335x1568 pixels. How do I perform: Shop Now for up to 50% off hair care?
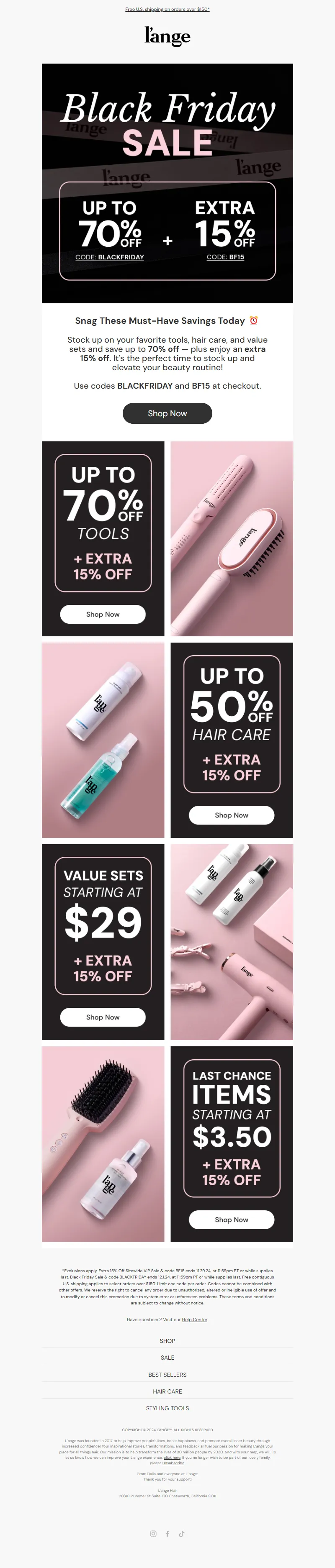pyautogui.click(x=232, y=815)
